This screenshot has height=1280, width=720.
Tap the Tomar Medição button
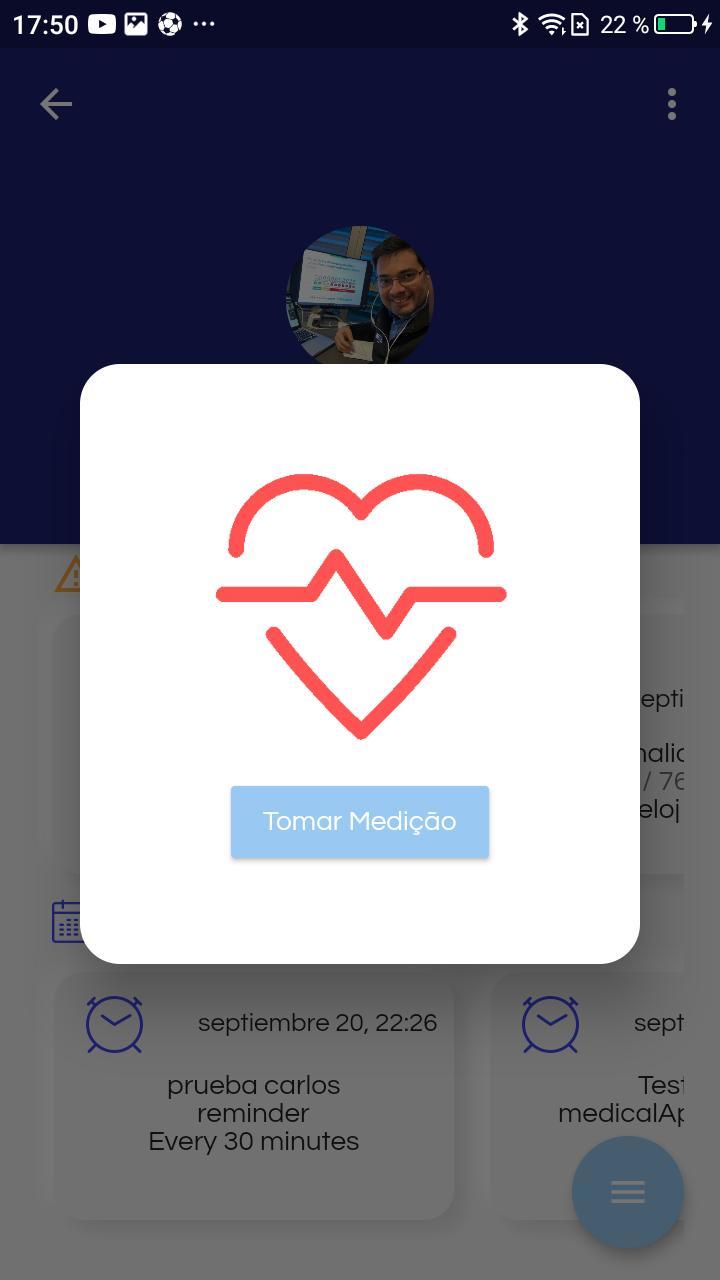(x=360, y=821)
